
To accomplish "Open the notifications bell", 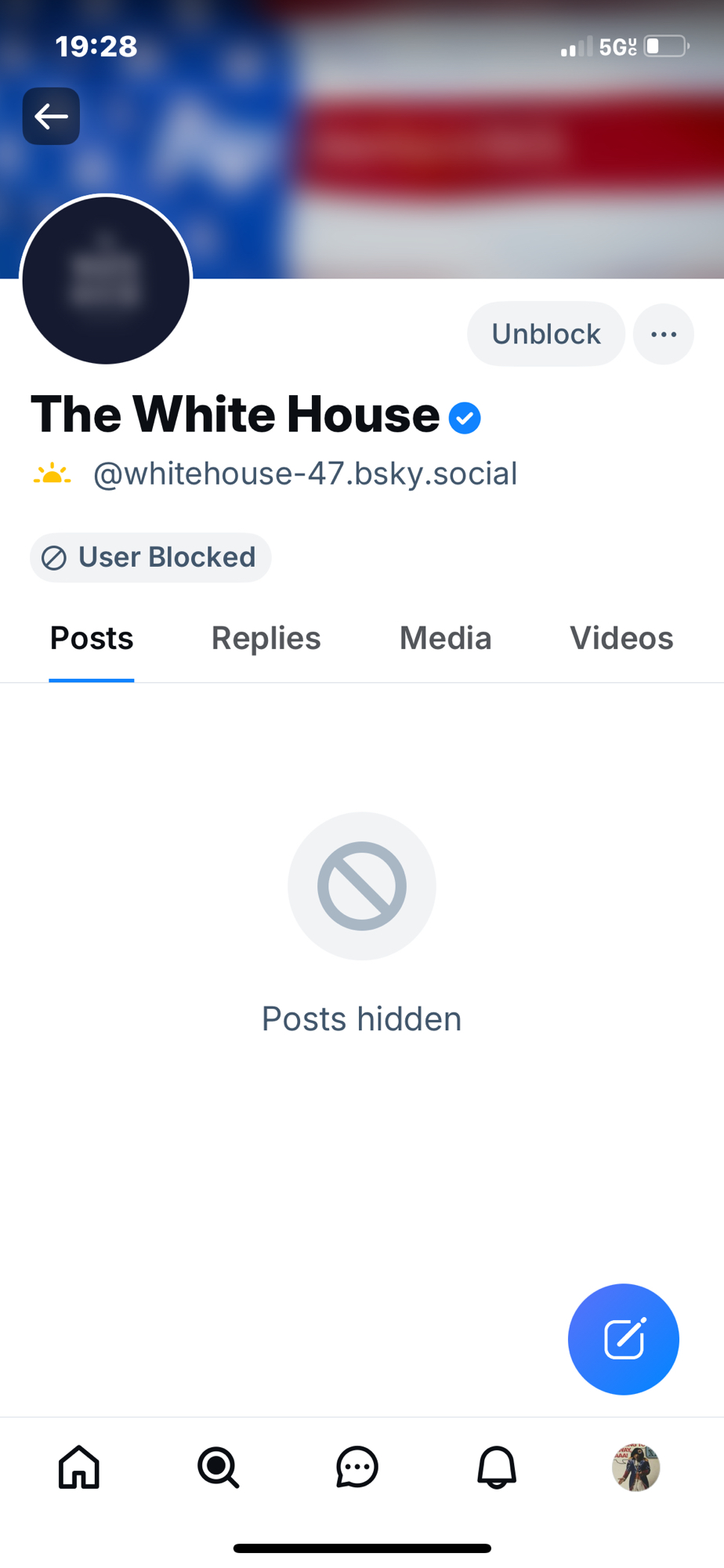I will tap(497, 1467).
